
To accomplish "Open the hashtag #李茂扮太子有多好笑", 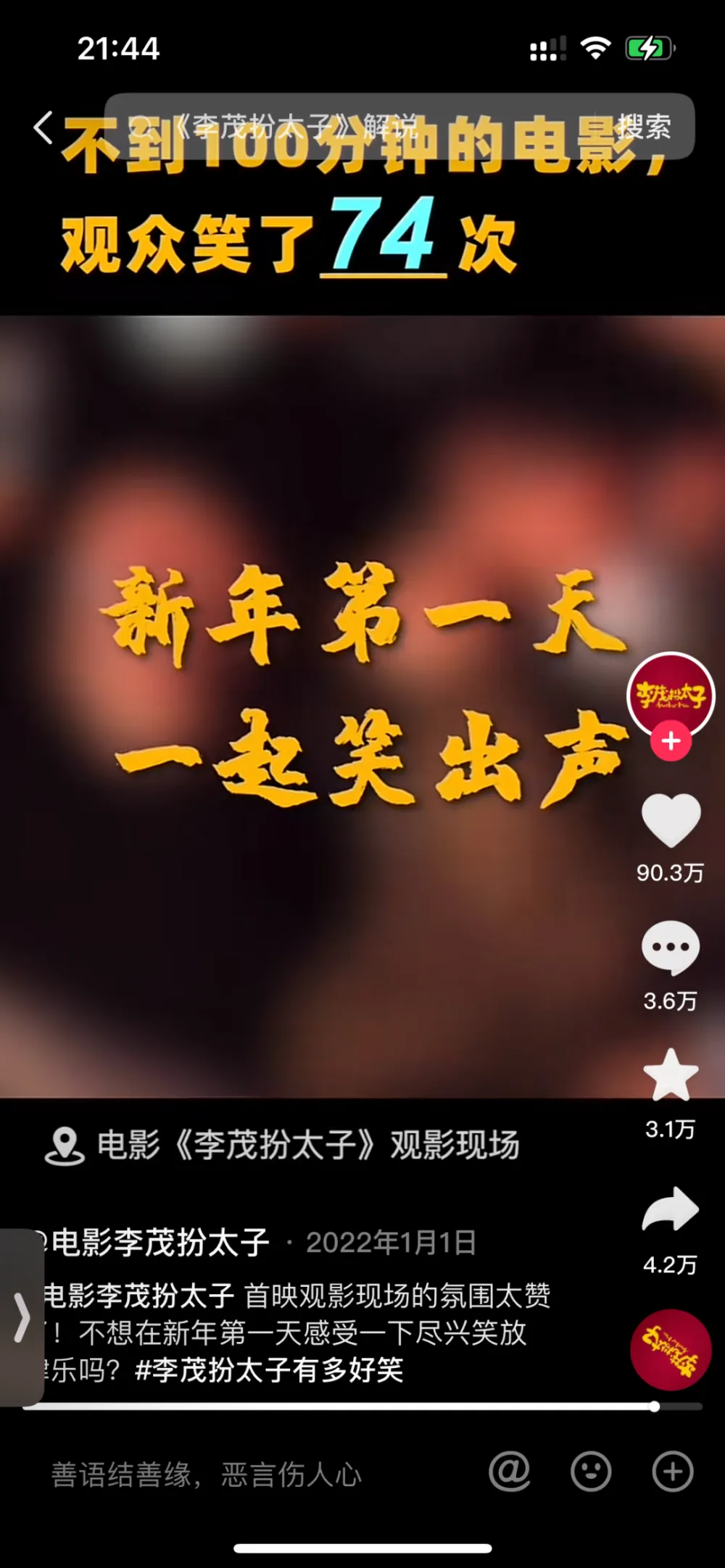I will [x=269, y=1370].
